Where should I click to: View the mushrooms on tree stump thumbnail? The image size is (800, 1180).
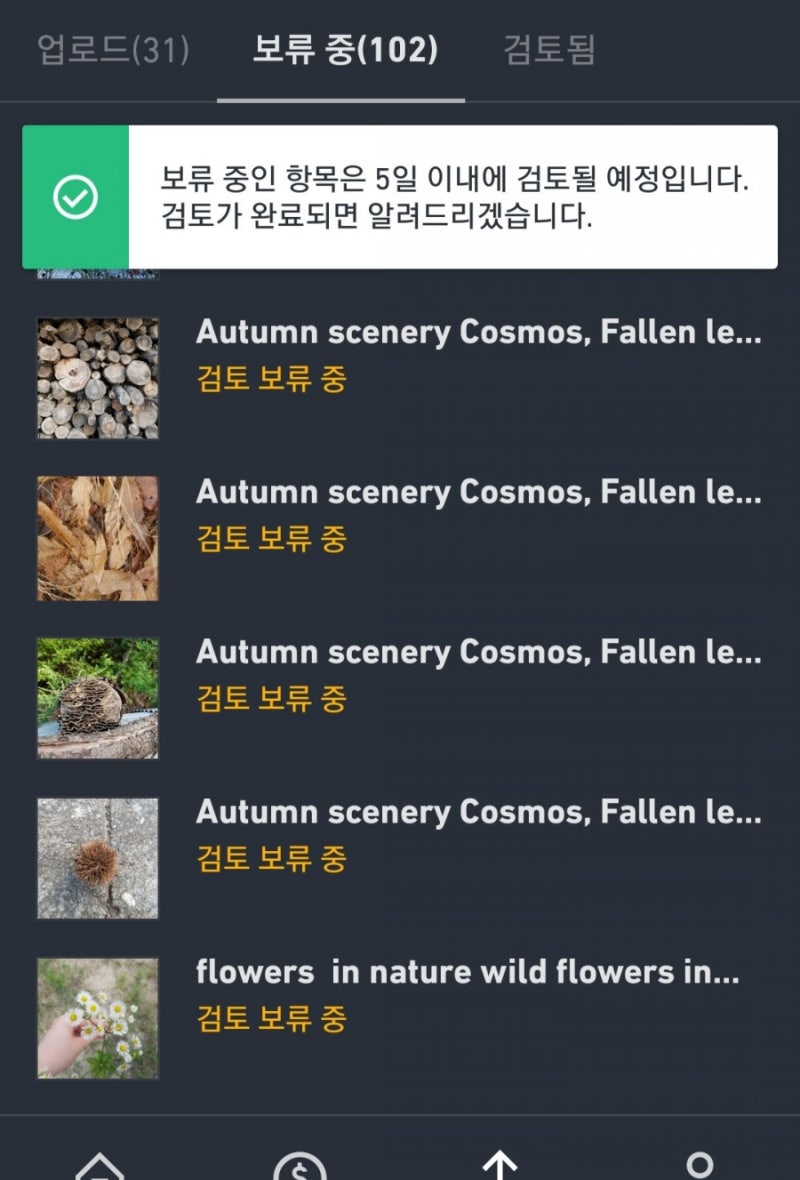coord(96,697)
